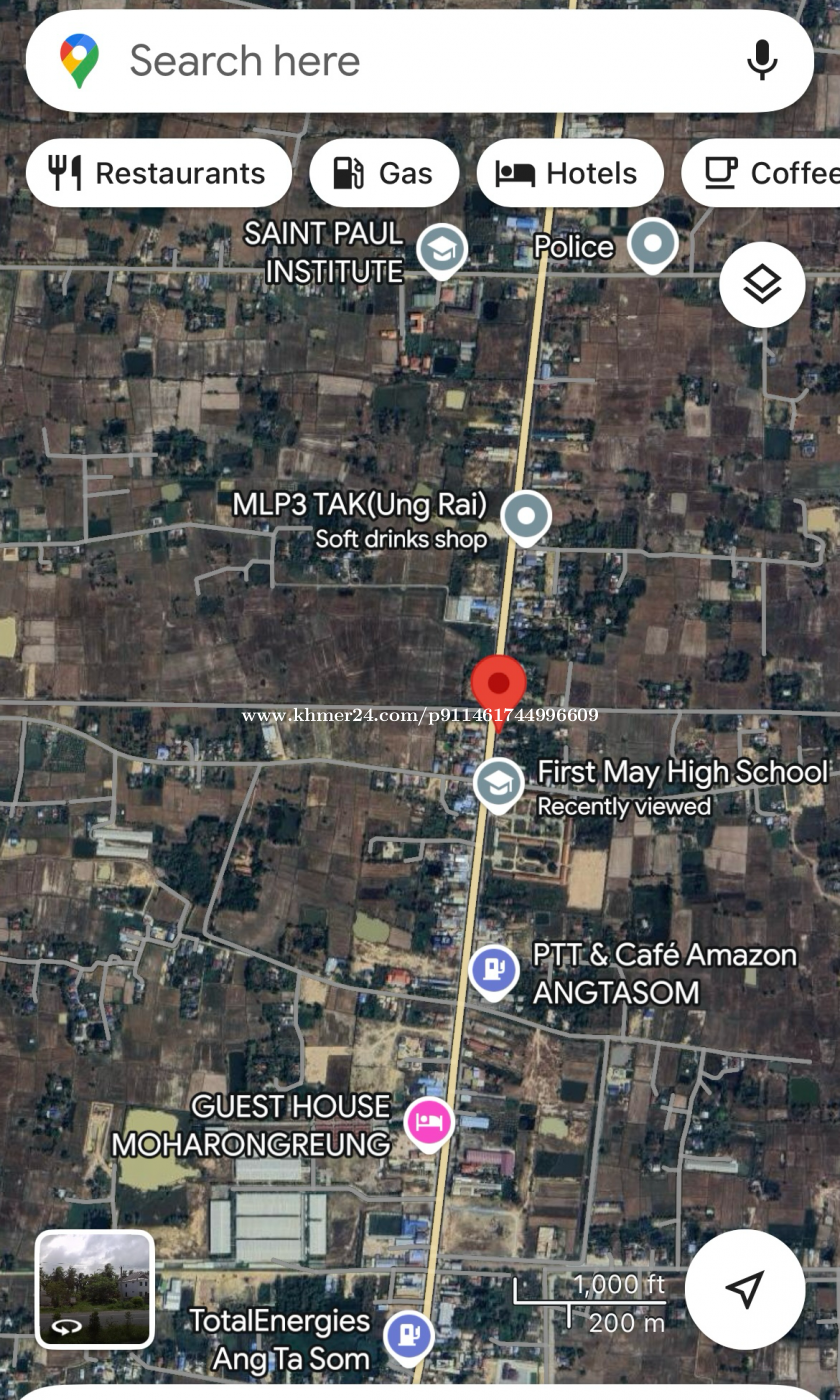Open the Search here box
Viewport: 840px width, 1400px height.
coord(420,61)
